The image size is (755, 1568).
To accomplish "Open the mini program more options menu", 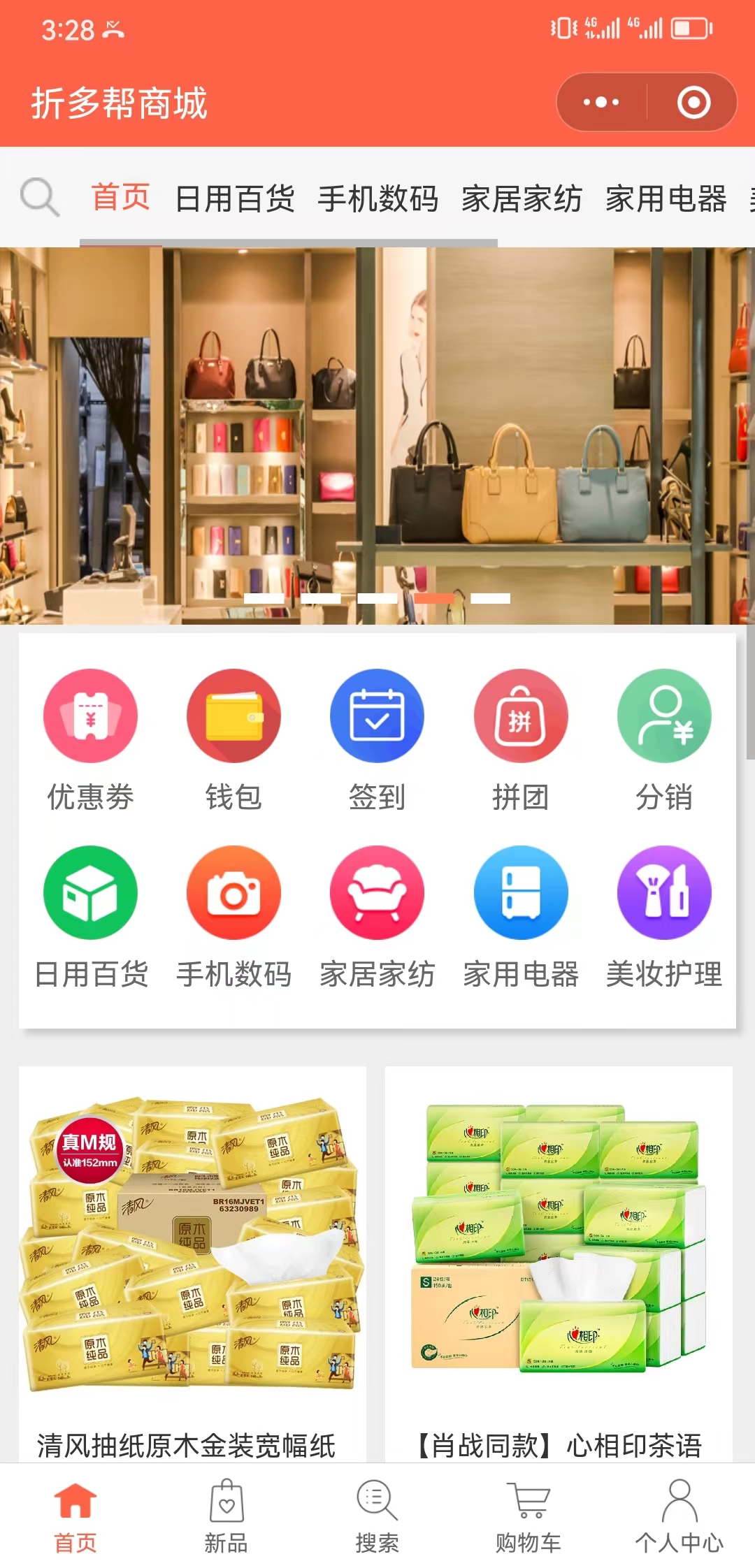I will tap(601, 103).
